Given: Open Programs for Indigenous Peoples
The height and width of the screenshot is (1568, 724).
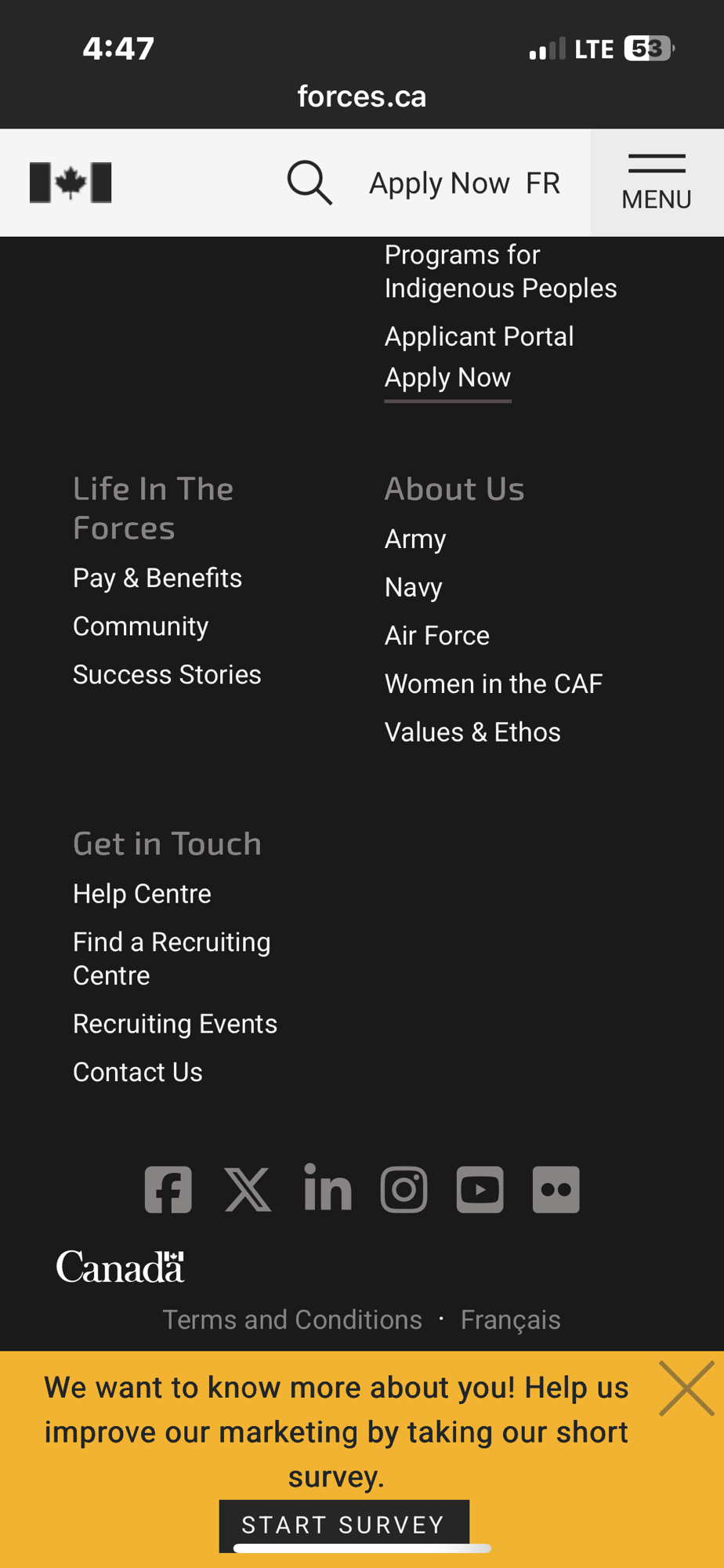Looking at the screenshot, I should click(x=500, y=271).
